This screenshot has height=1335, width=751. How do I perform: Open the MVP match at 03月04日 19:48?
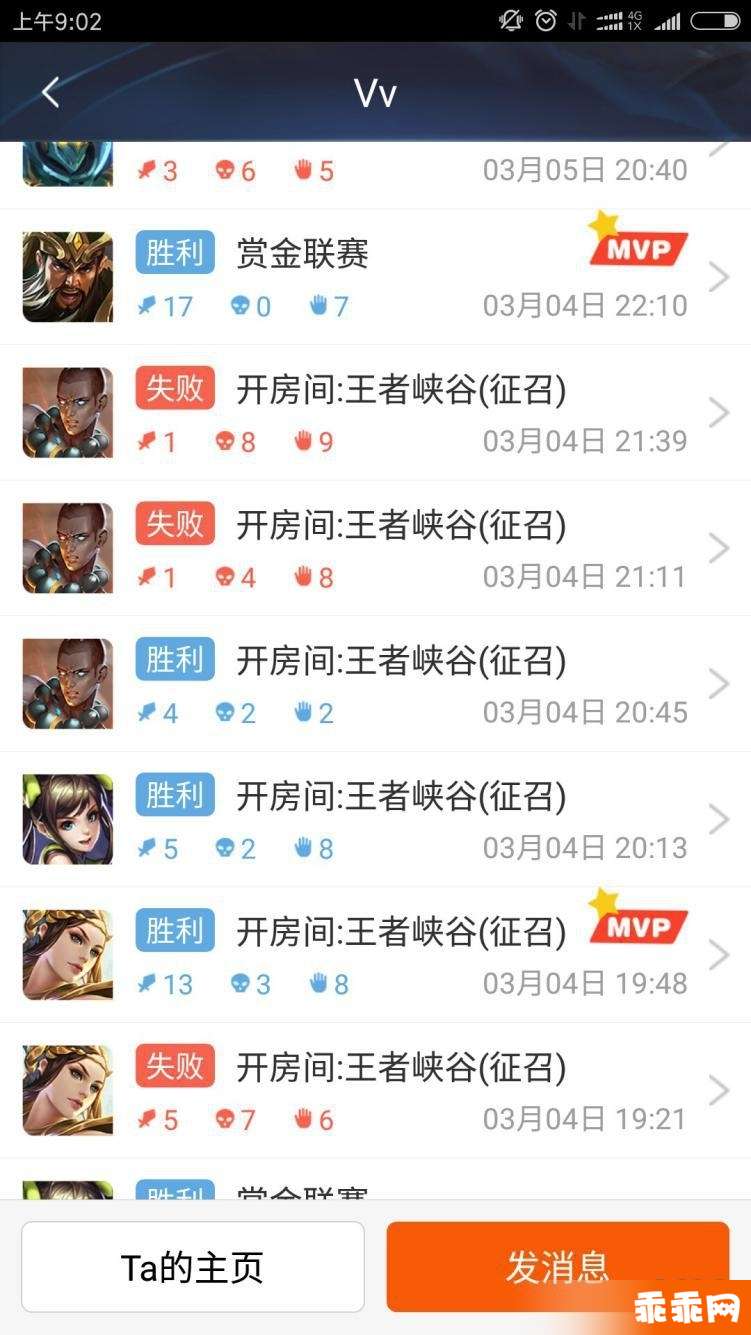375,955
